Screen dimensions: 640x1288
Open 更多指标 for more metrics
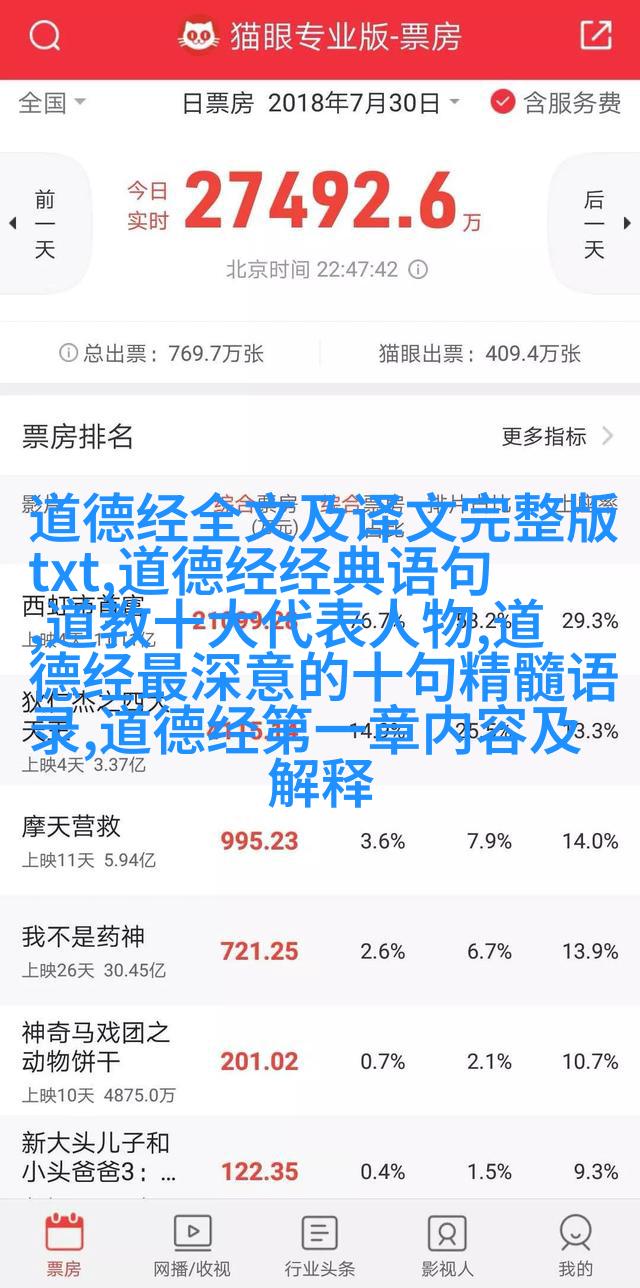click(558, 436)
